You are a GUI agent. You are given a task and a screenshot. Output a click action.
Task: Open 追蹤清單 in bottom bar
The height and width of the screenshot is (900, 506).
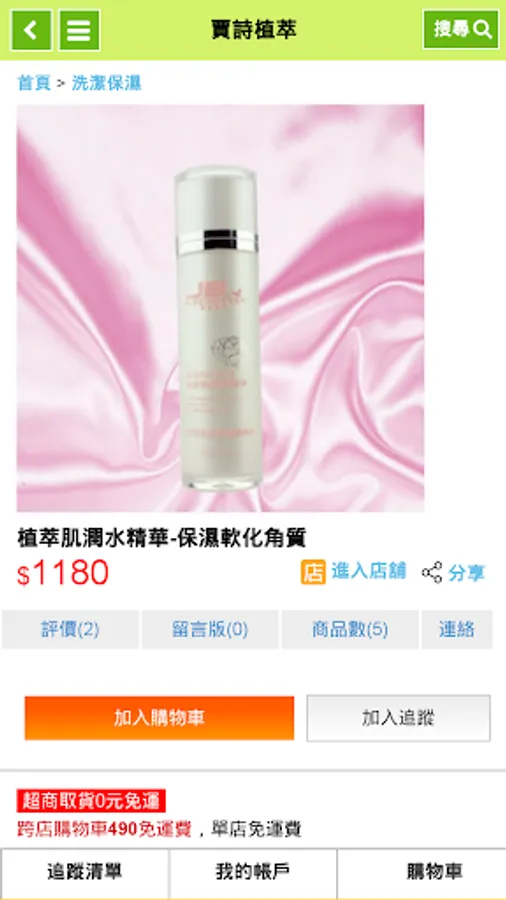[x=85, y=872]
